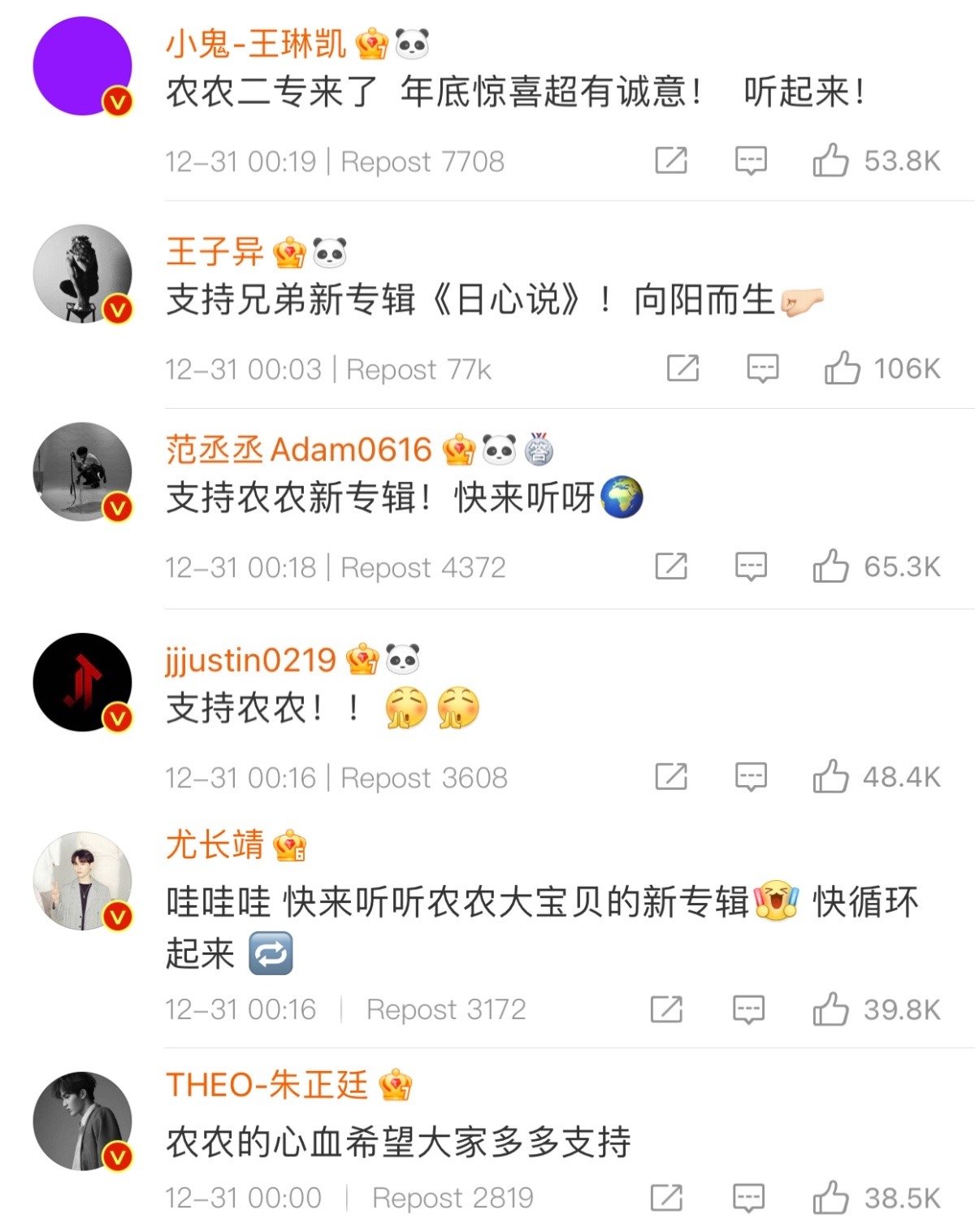
Task: Like 王子异's repost about 《日心说》
Action: pyautogui.click(x=842, y=368)
